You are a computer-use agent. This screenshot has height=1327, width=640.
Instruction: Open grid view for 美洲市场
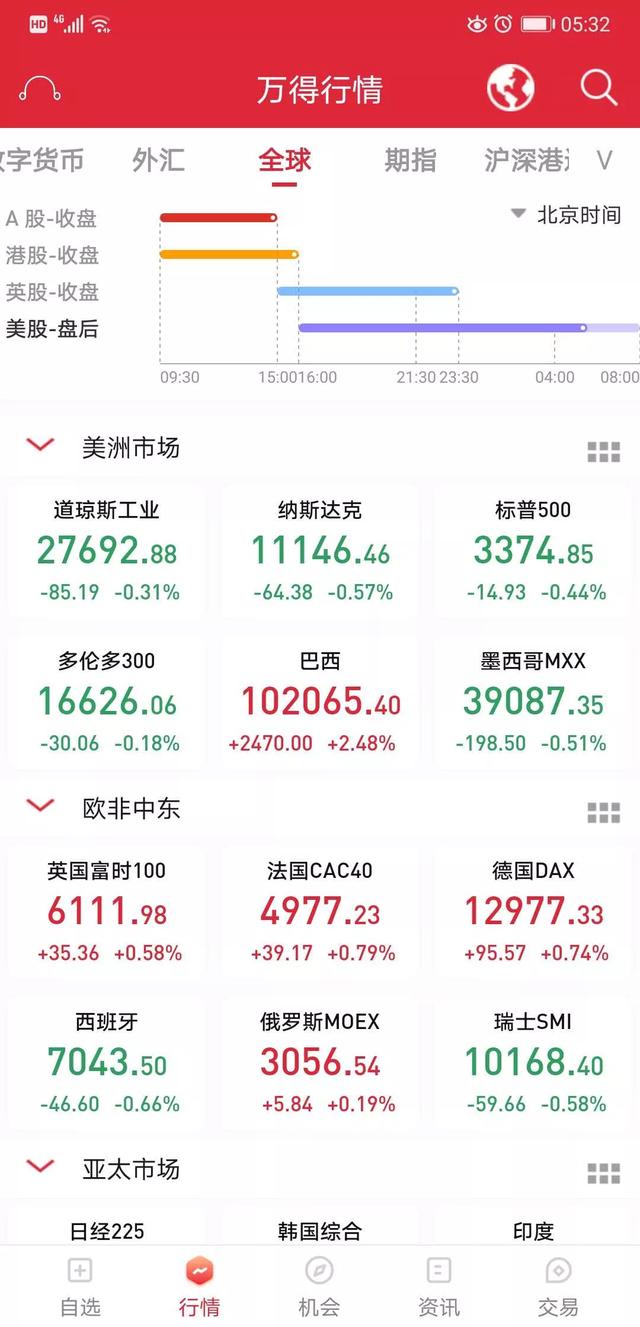(x=603, y=452)
